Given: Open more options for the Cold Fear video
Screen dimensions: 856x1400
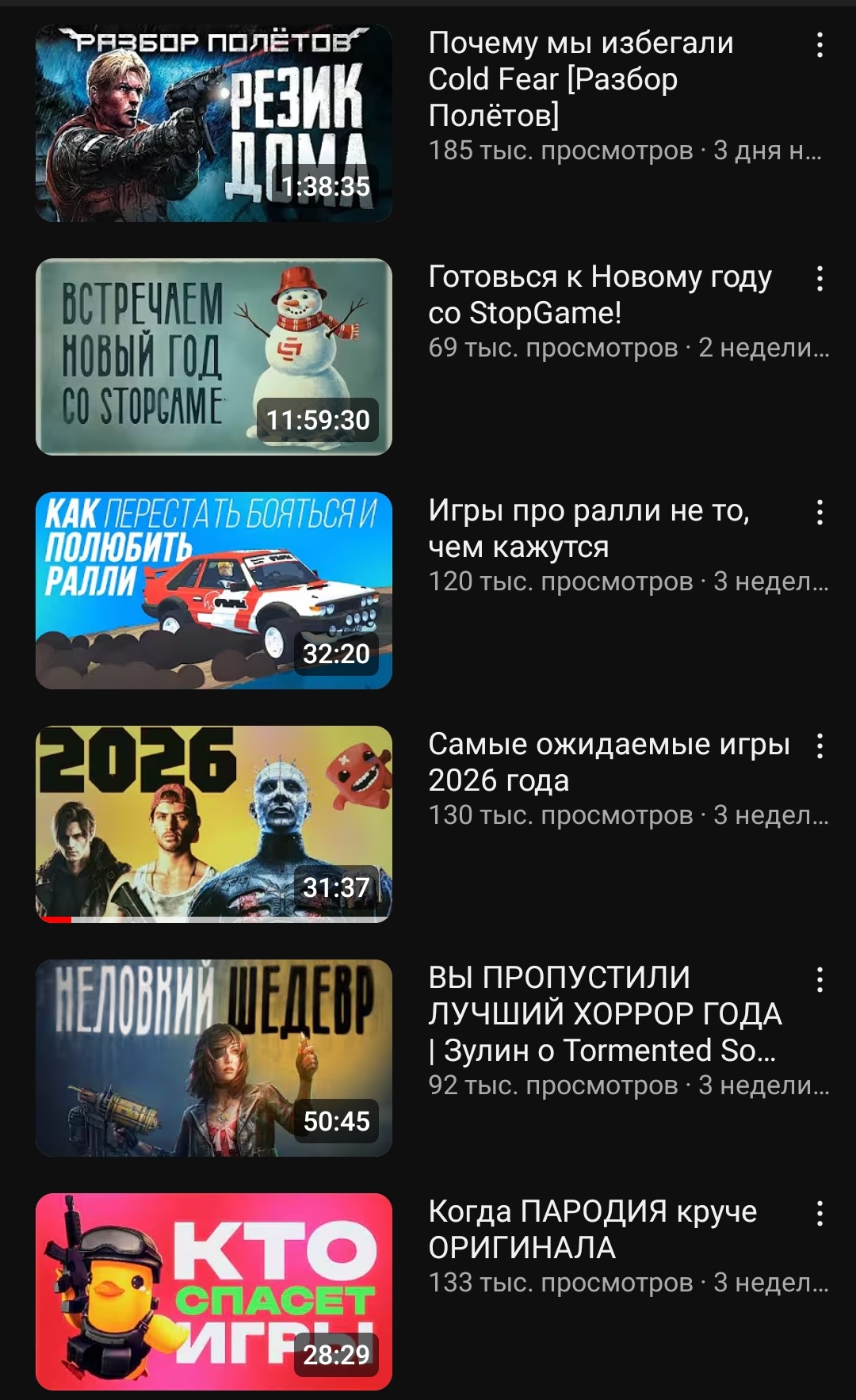Looking at the screenshot, I should click(x=820, y=45).
